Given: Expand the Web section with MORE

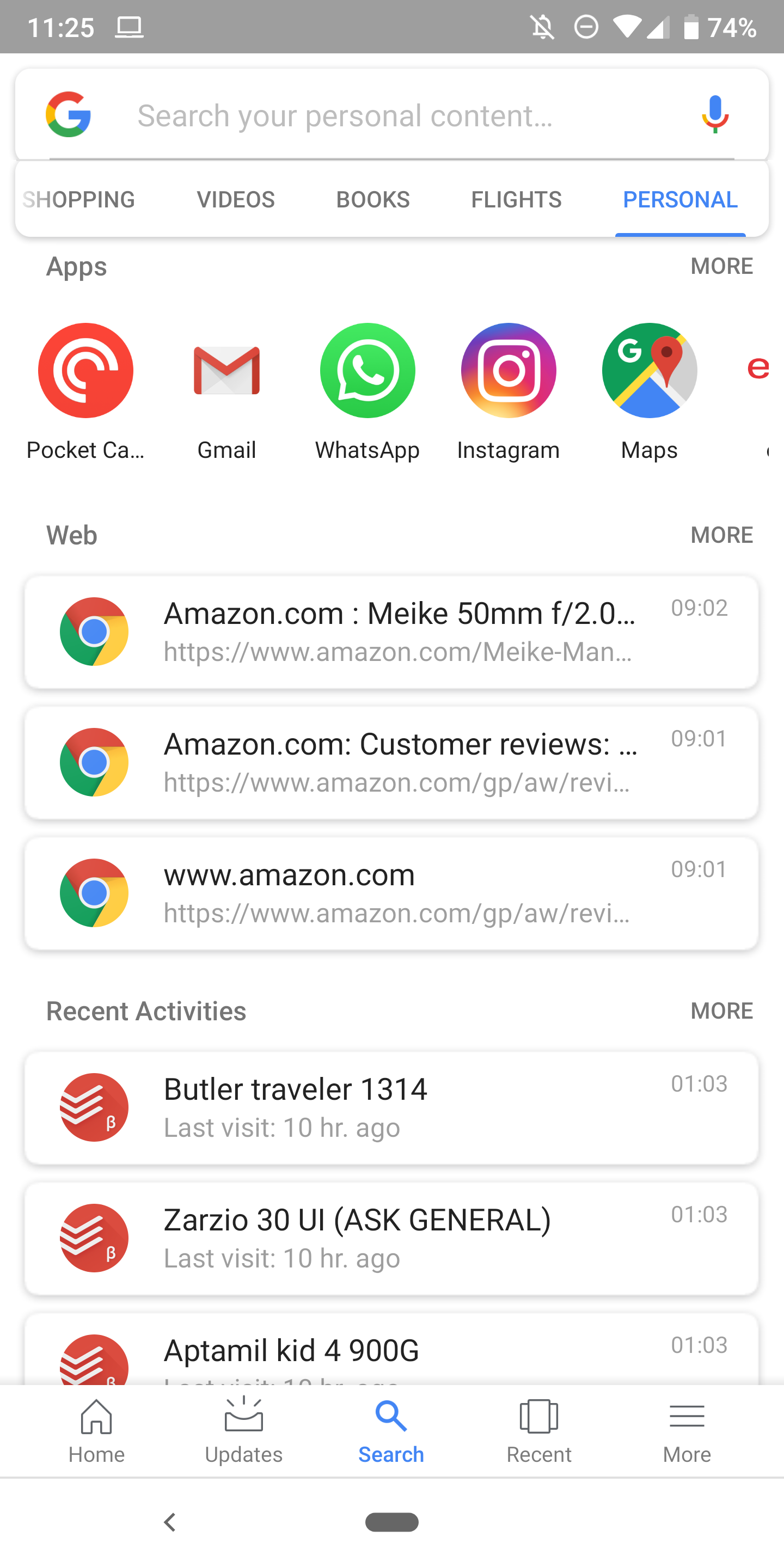Looking at the screenshot, I should click(721, 535).
